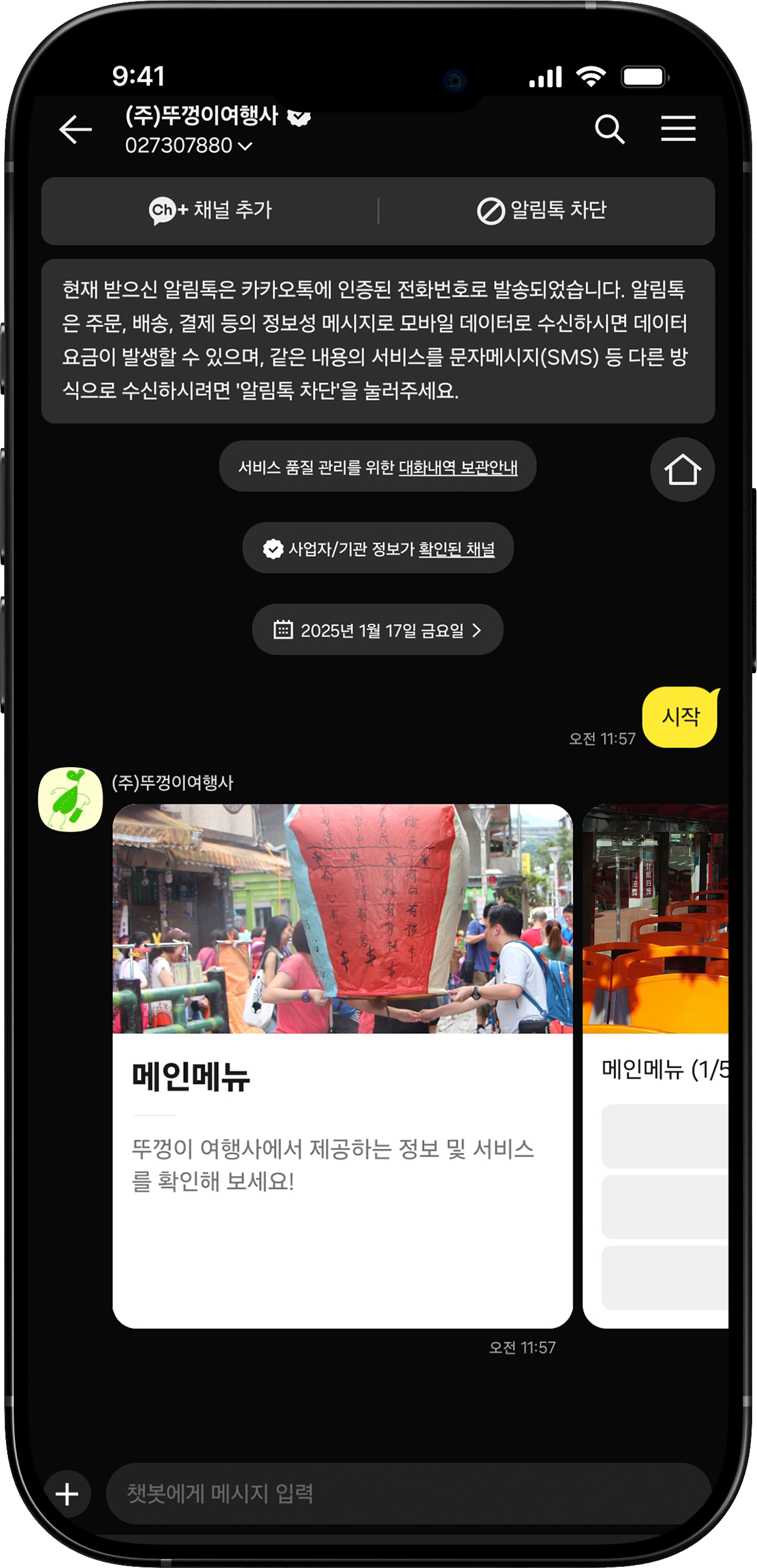Tap the checkmark badge on 사업자/기관 정보 chip
Screen dimensions: 757x1568
coord(273,548)
